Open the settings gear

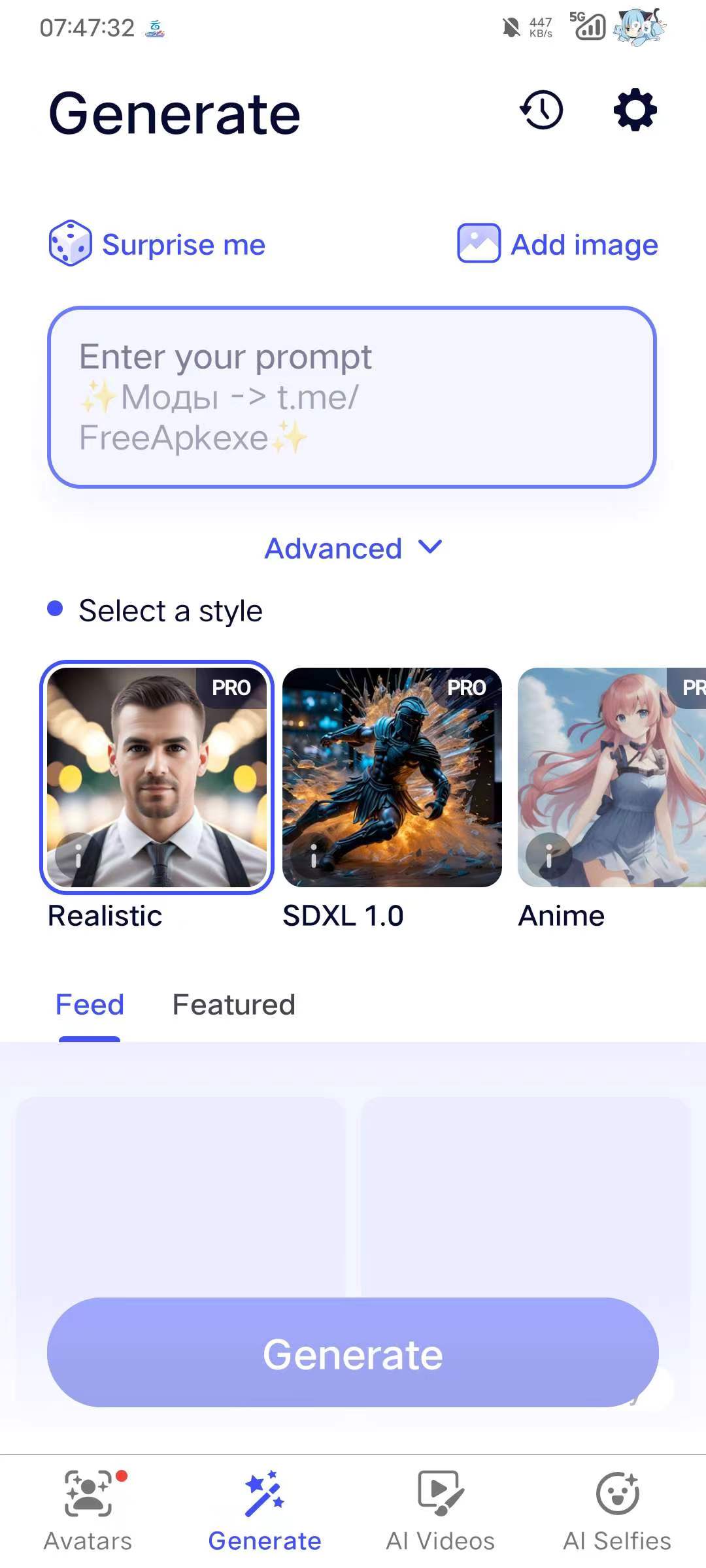coord(635,110)
